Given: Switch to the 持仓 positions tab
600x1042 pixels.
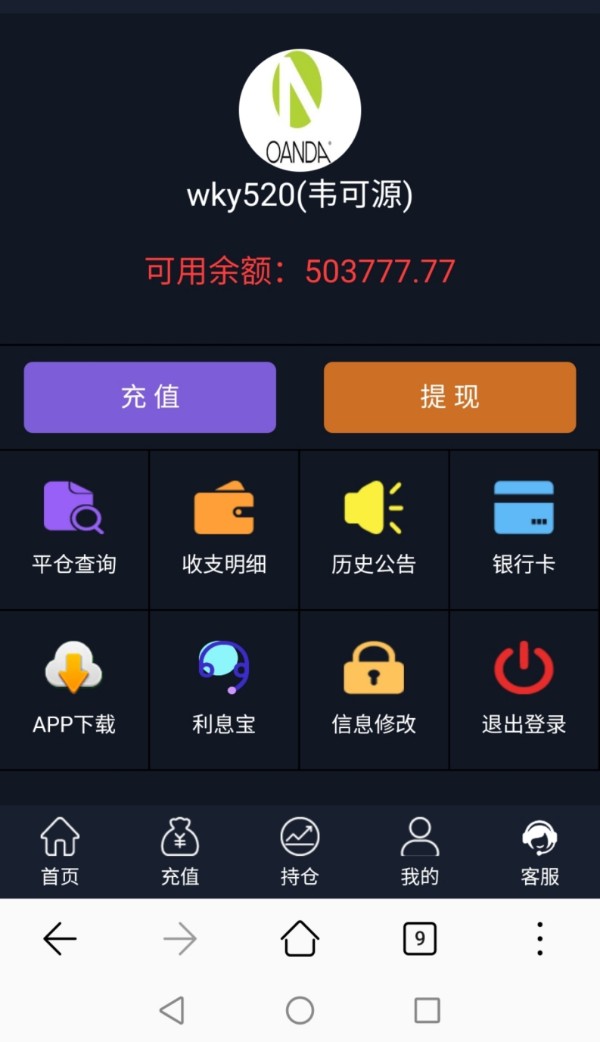Looking at the screenshot, I should pyautogui.click(x=300, y=852).
